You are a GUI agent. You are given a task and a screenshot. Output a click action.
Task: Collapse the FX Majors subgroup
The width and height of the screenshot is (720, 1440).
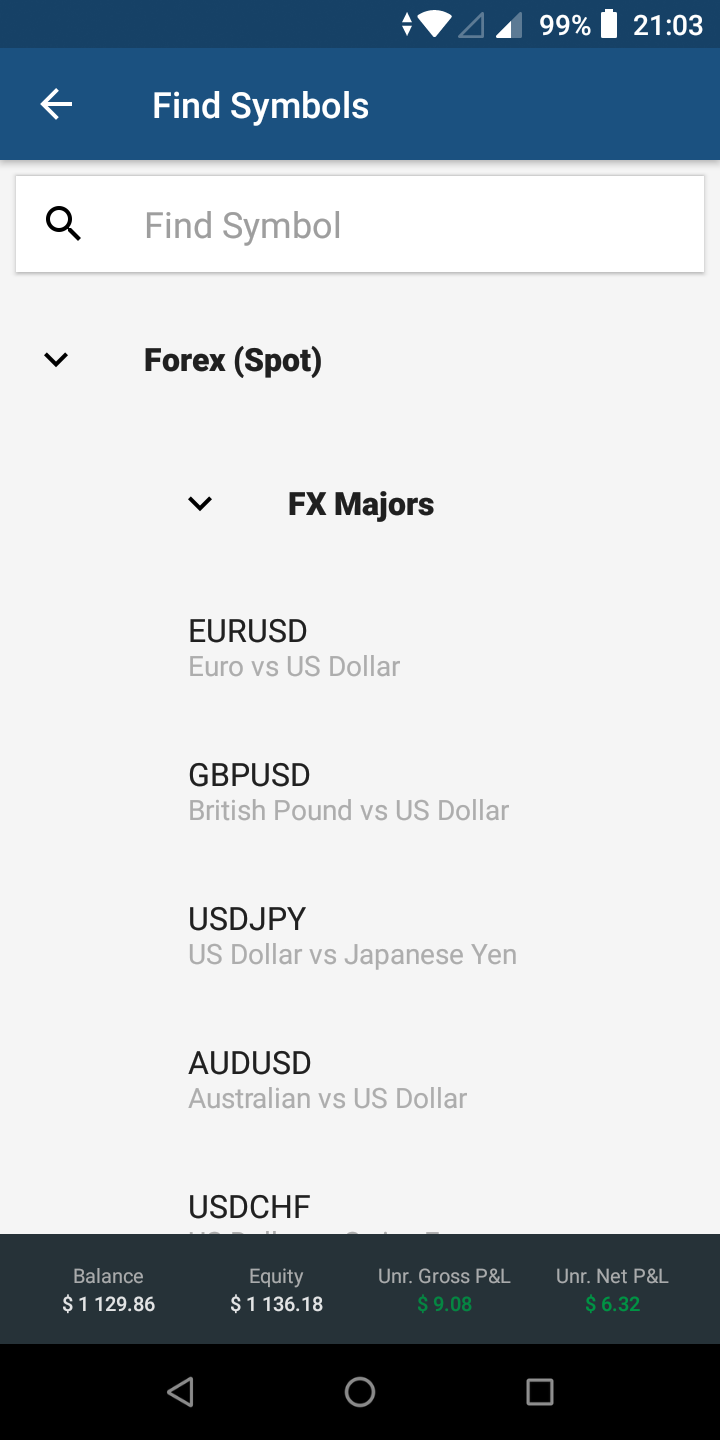pos(201,504)
